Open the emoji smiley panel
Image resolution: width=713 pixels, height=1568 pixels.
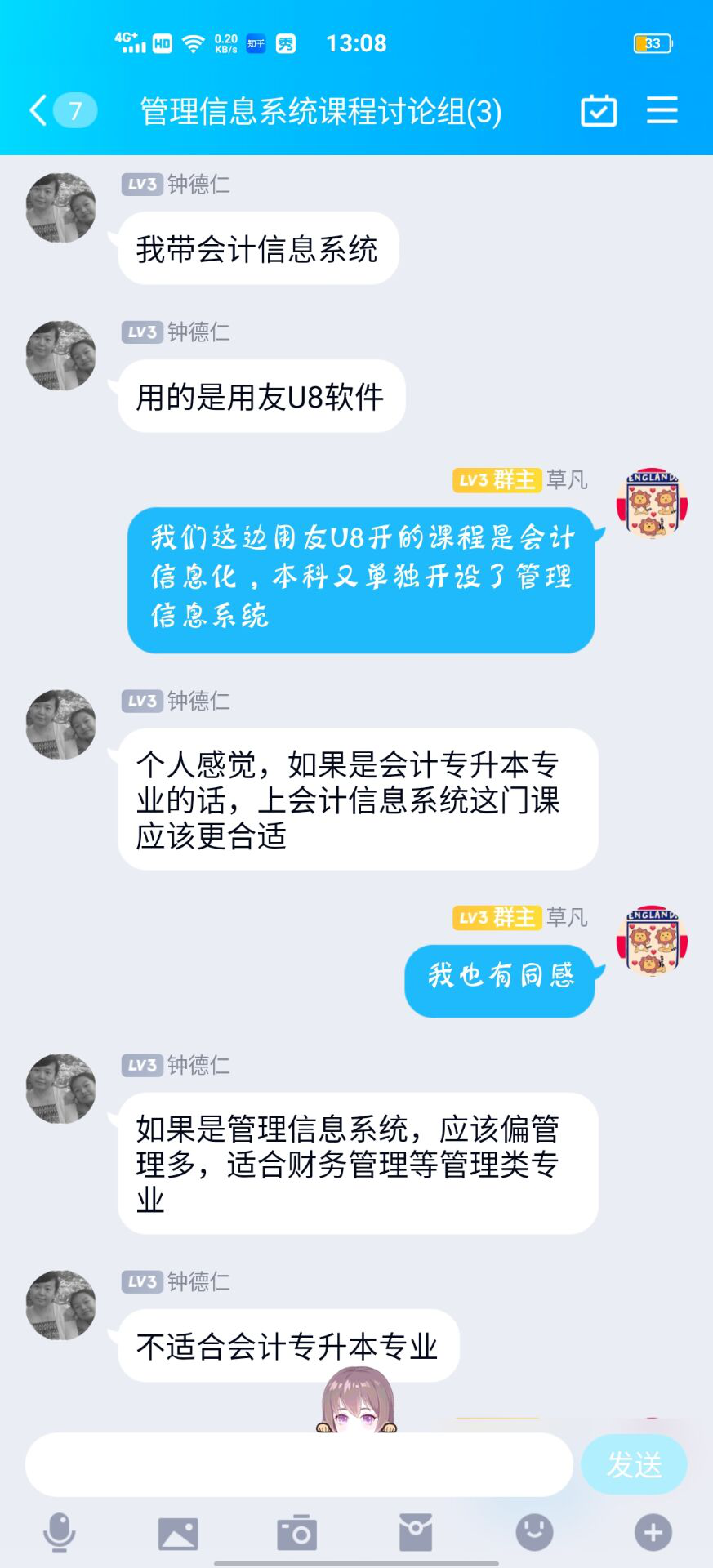tap(535, 1532)
